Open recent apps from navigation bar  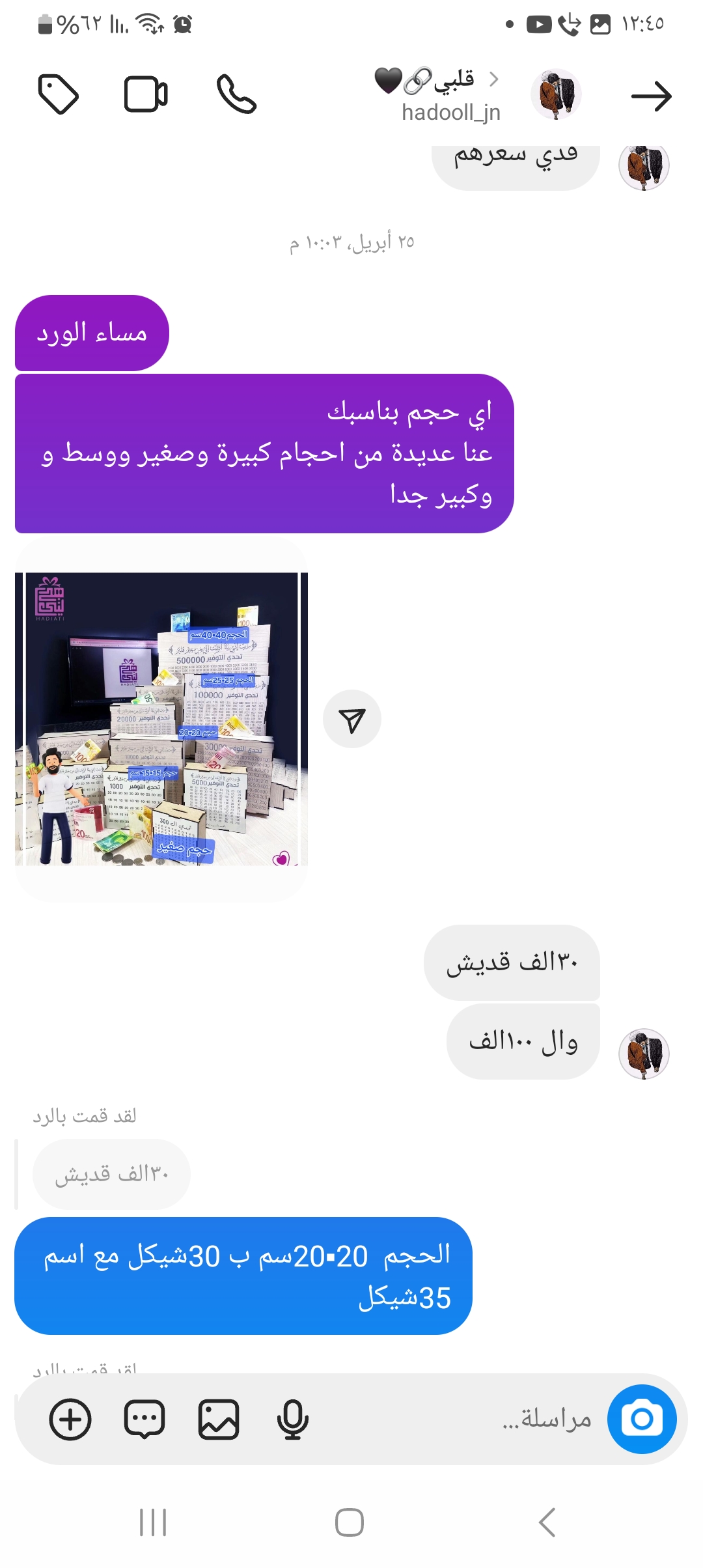154,1522
